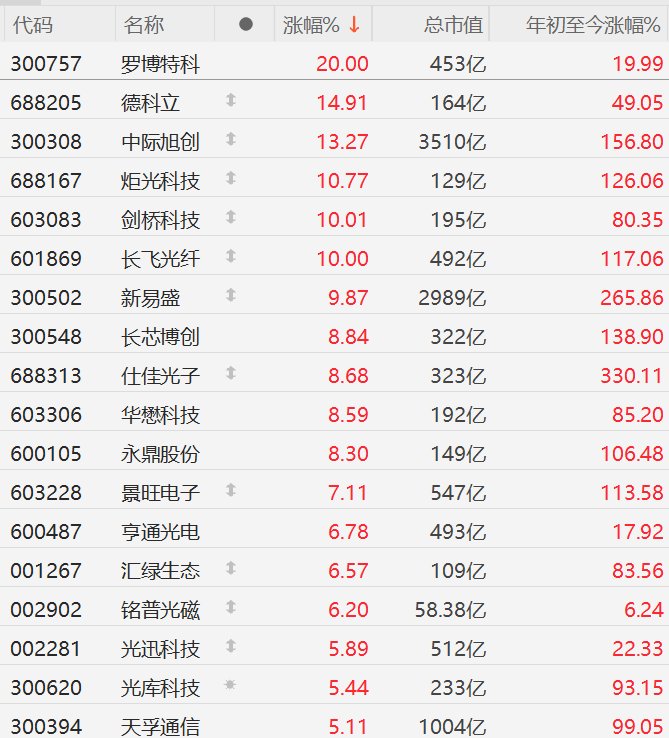Open stock row 亨通光电 600487
This screenshot has height=738, width=669.
(x=160, y=532)
